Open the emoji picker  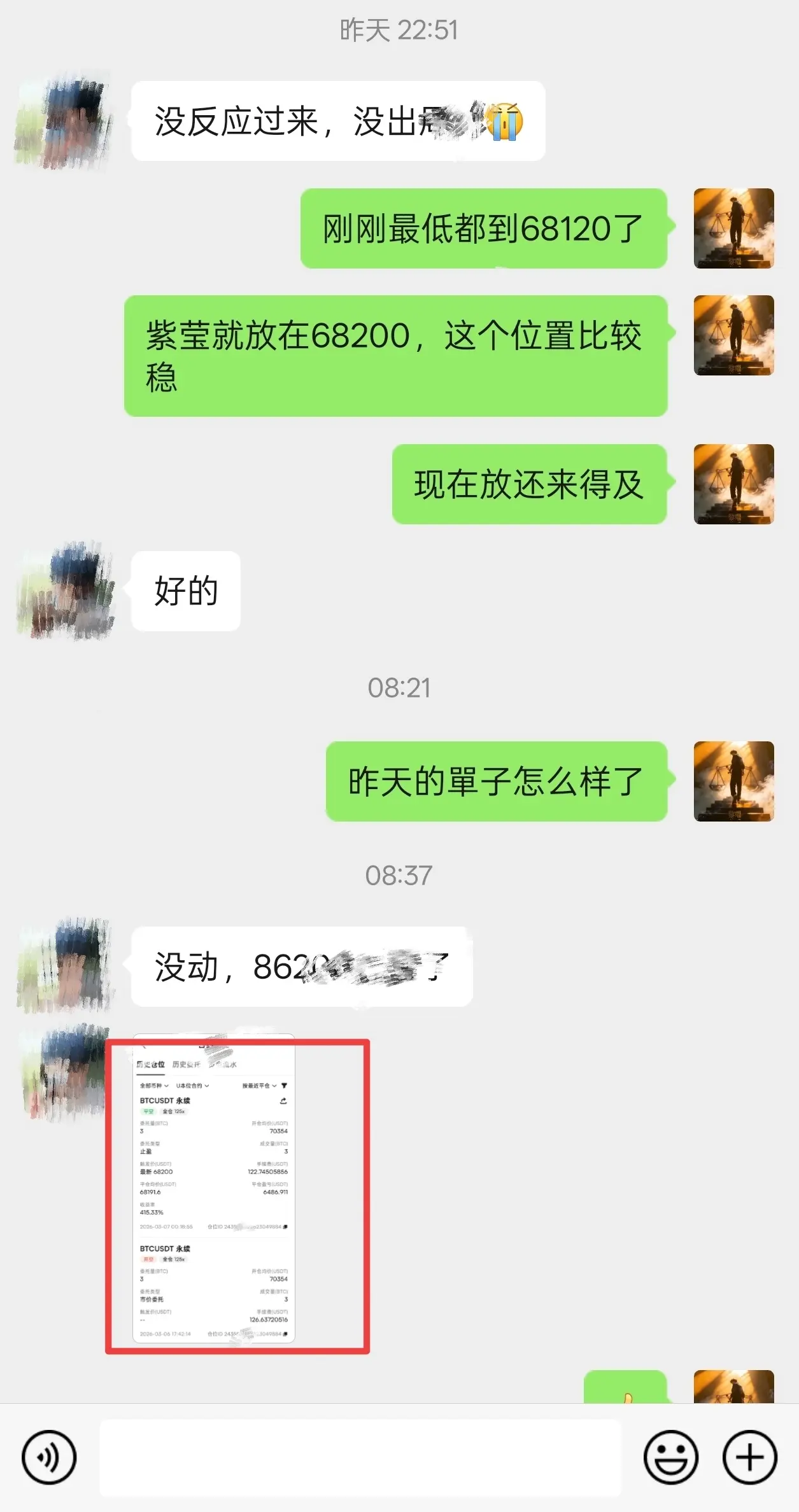(670, 1457)
